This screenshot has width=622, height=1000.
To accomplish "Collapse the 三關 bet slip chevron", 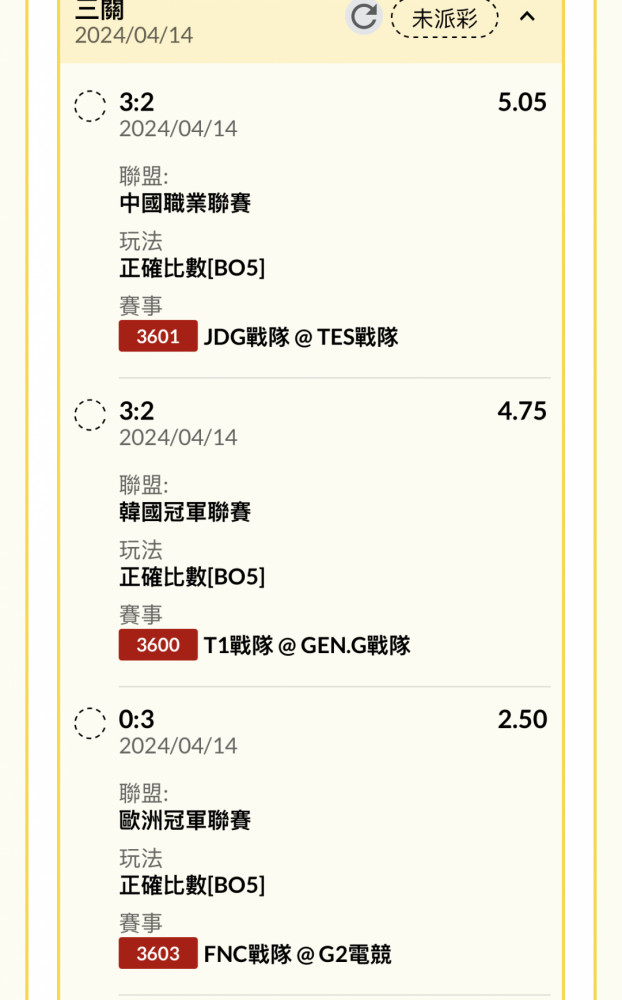I will tap(527, 17).
